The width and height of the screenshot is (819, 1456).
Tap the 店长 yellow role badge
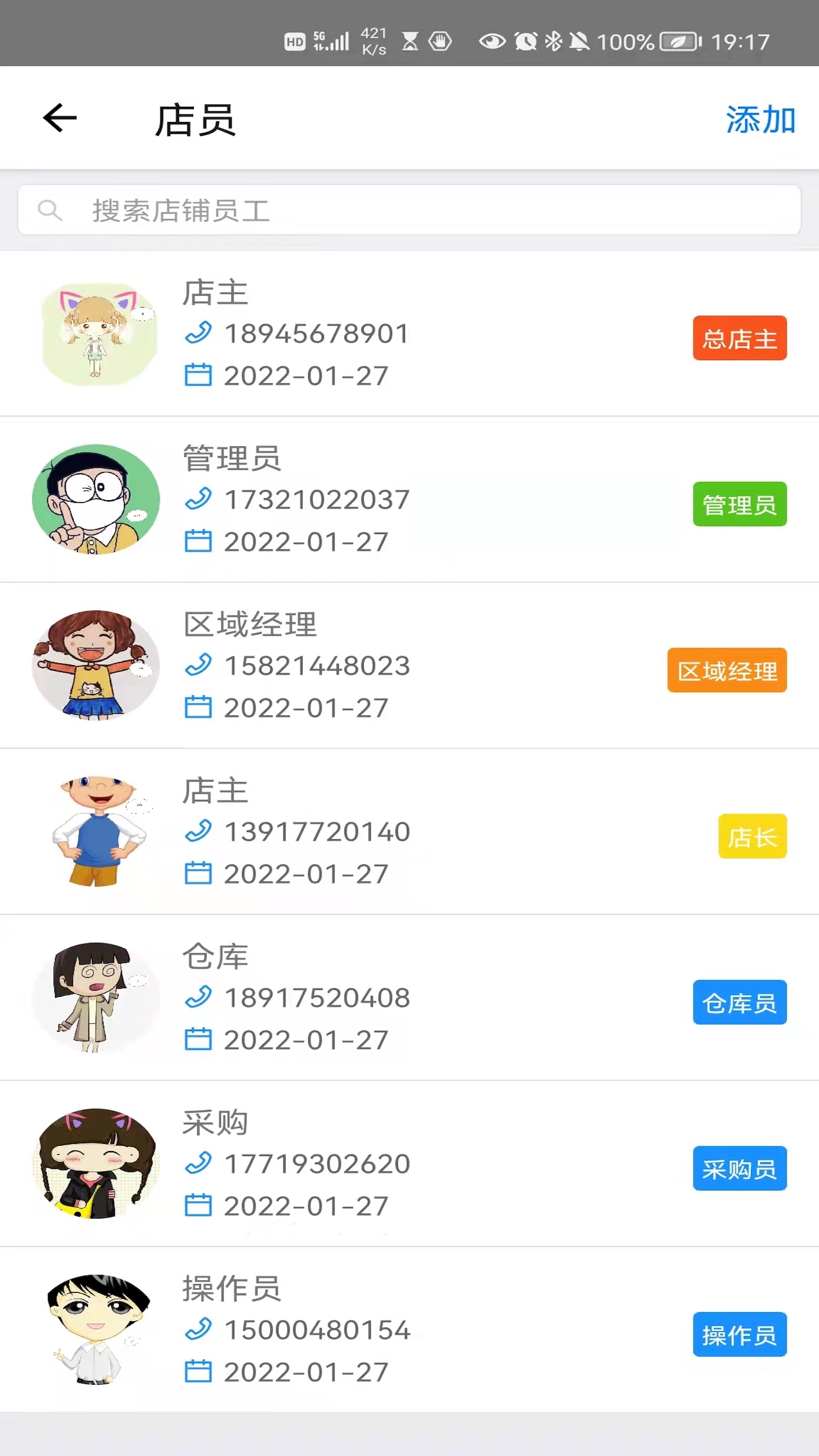(x=753, y=837)
